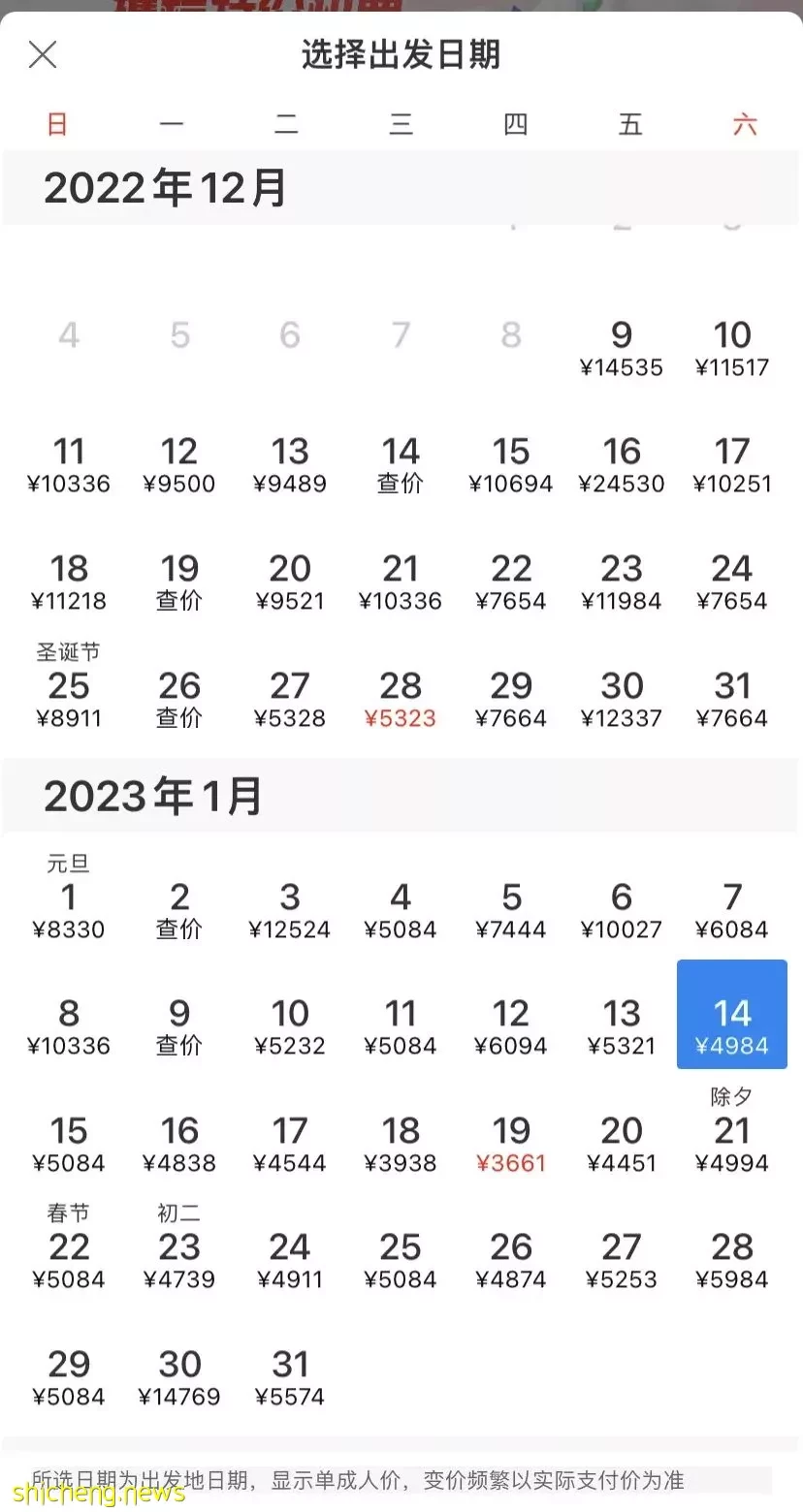Viewport: 803px width, 1512px height.
Task: Choose January 30 priced ¥14769
Action: [x=179, y=1379]
